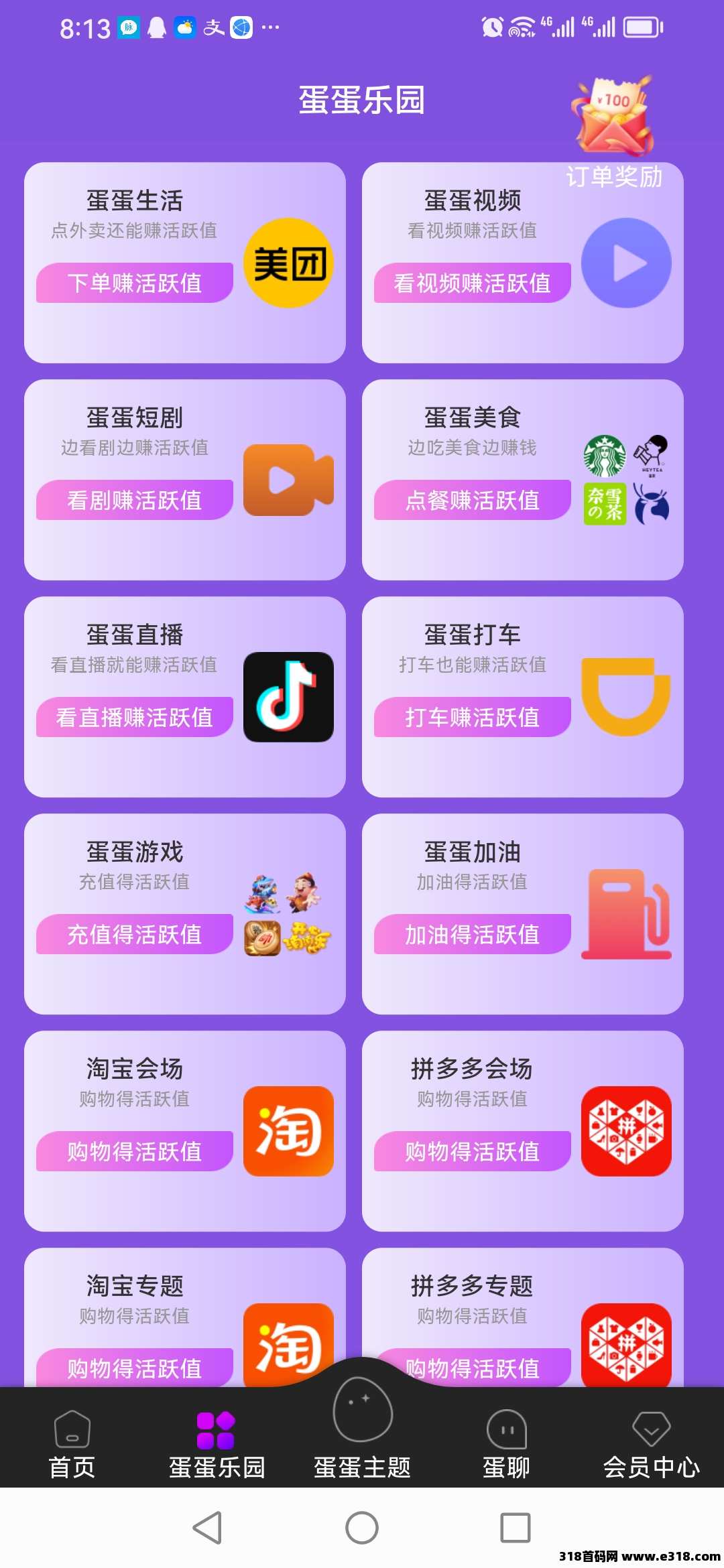This screenshot has width=724, height=1568.
Task: Open the 订单奖励 red envelope
Action: [x=613, y=117]
